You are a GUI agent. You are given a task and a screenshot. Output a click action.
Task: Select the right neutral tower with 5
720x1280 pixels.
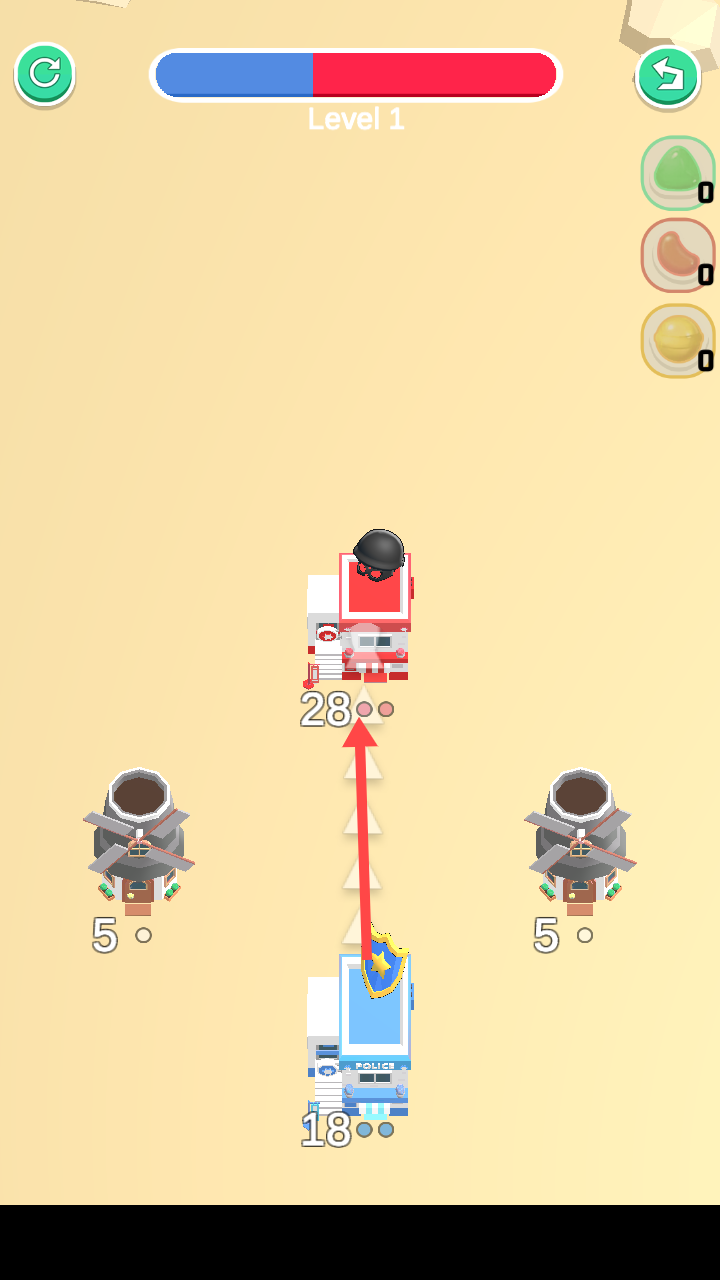tap(580, 840)
